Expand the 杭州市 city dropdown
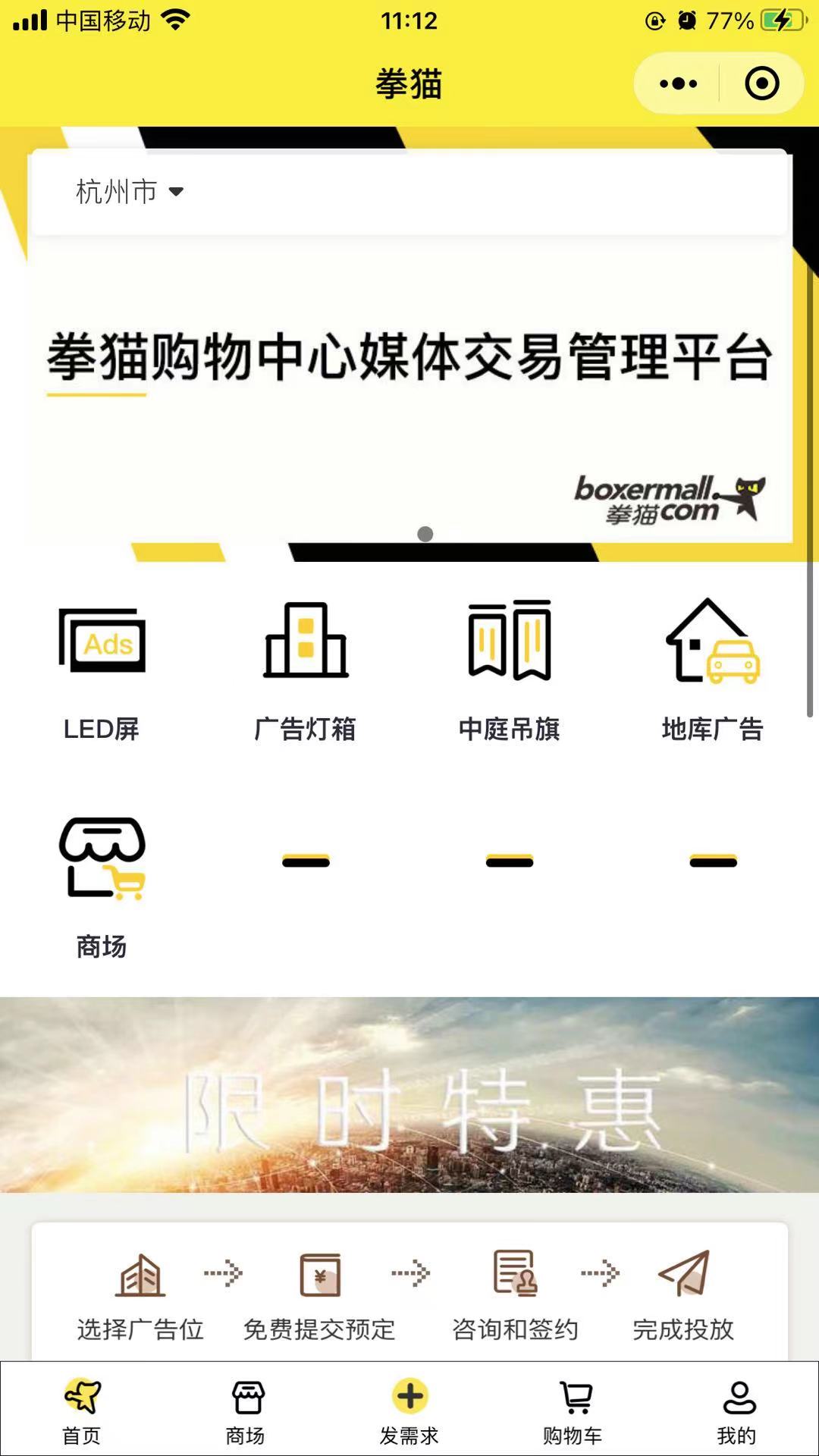This screenshot has height=1456, width=819. (x=130, y=192)
